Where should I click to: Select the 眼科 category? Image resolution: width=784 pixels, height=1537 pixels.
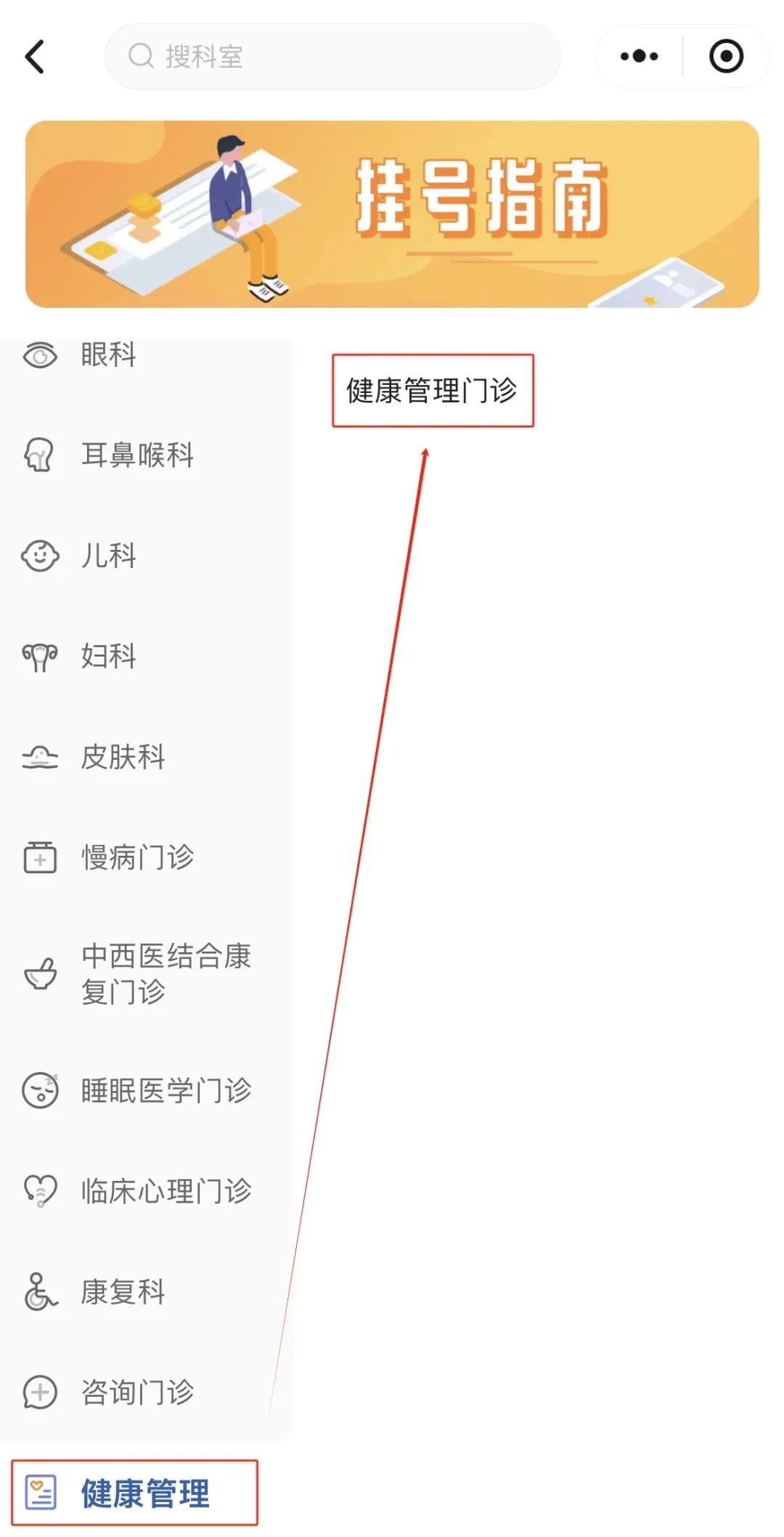coord(147,355)
